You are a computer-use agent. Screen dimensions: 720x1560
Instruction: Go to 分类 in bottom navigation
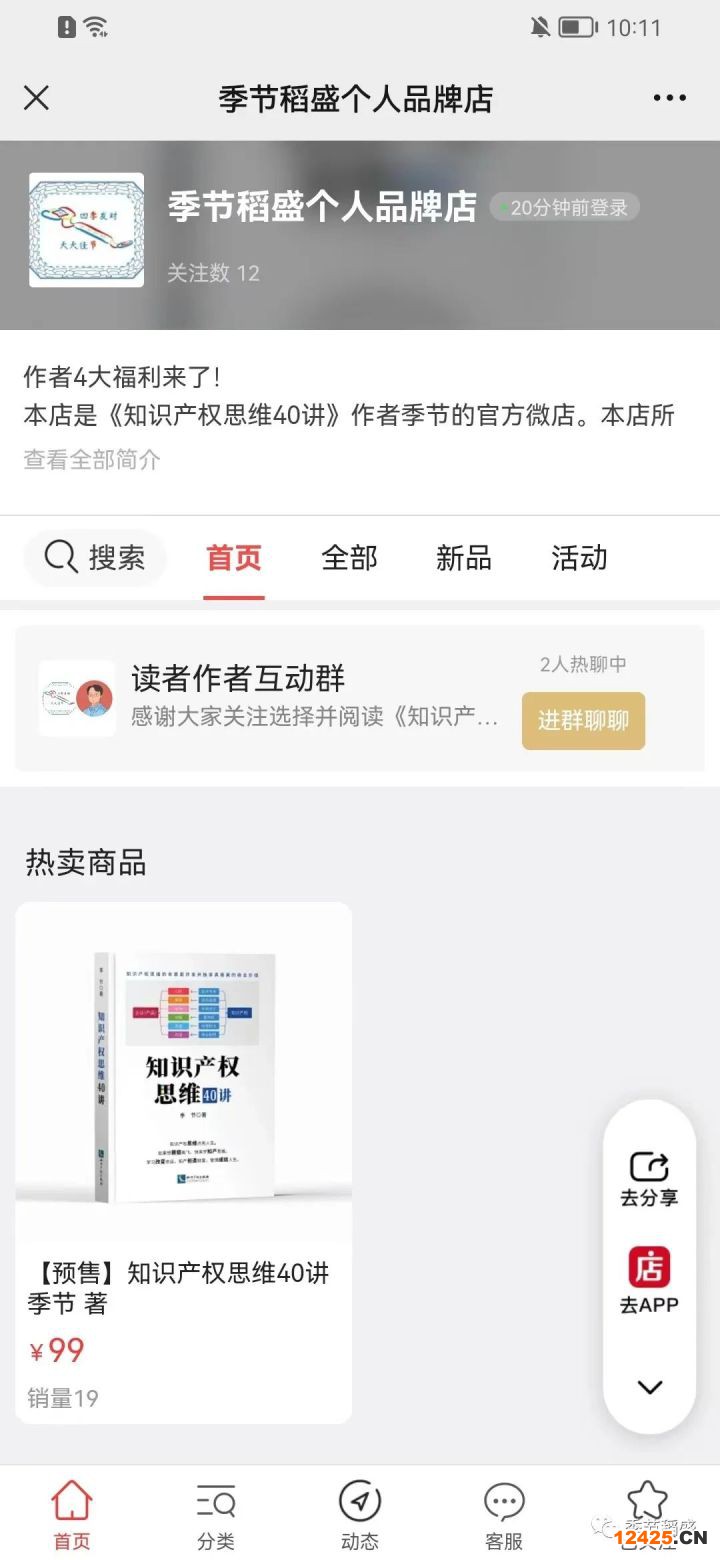point(216,1515)
